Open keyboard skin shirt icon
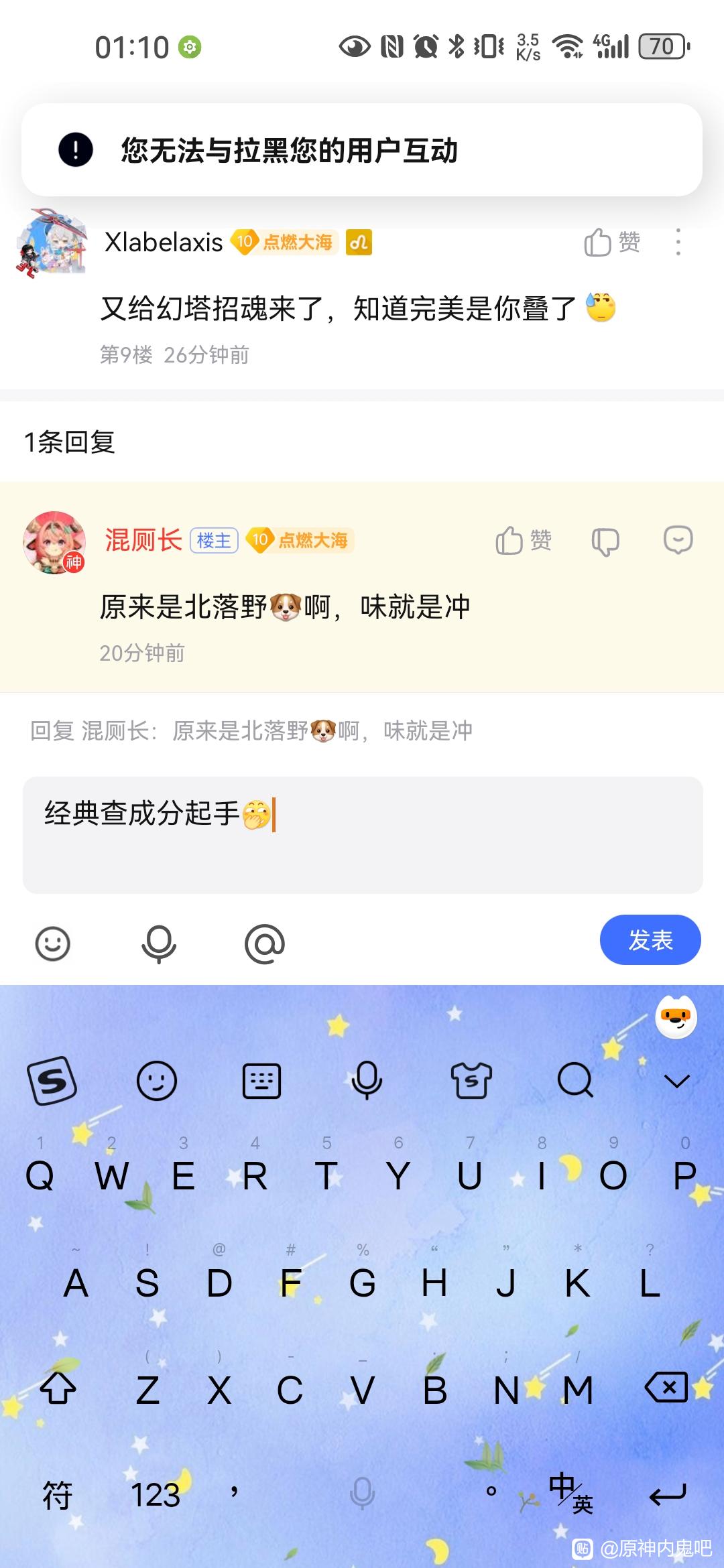The height and width of the screenshot is (1568, 724). pyautogui.click(x=471, y=1080)
